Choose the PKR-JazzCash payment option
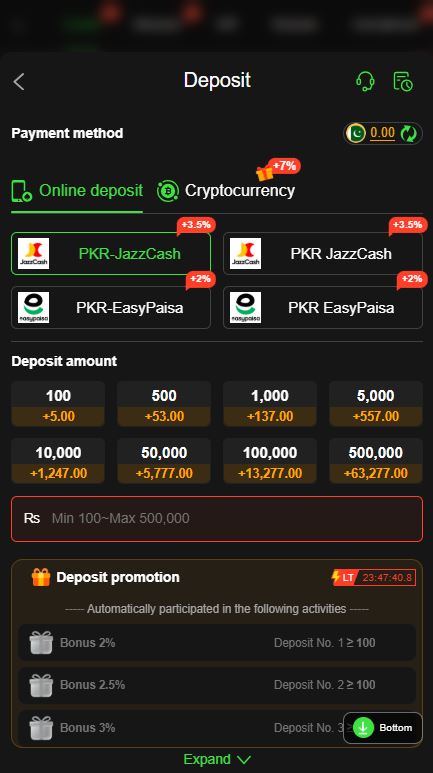This screenshot has width=433, height=773. click(111, 253)
